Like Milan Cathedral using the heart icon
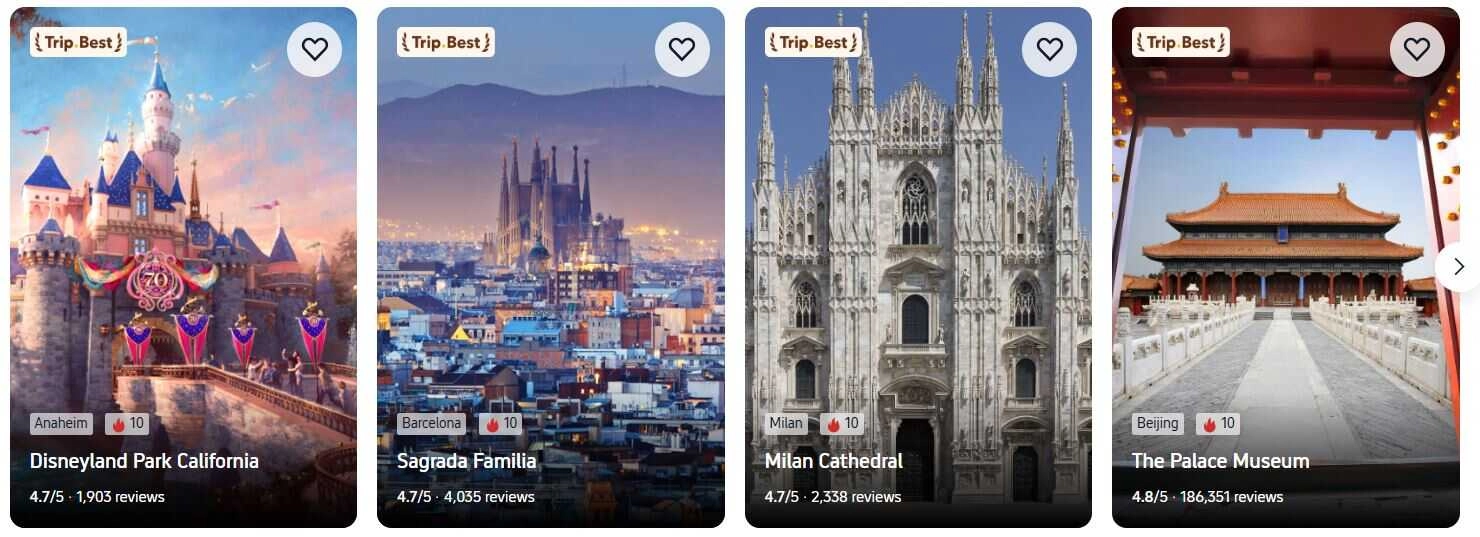 [x=1049, y=49]
